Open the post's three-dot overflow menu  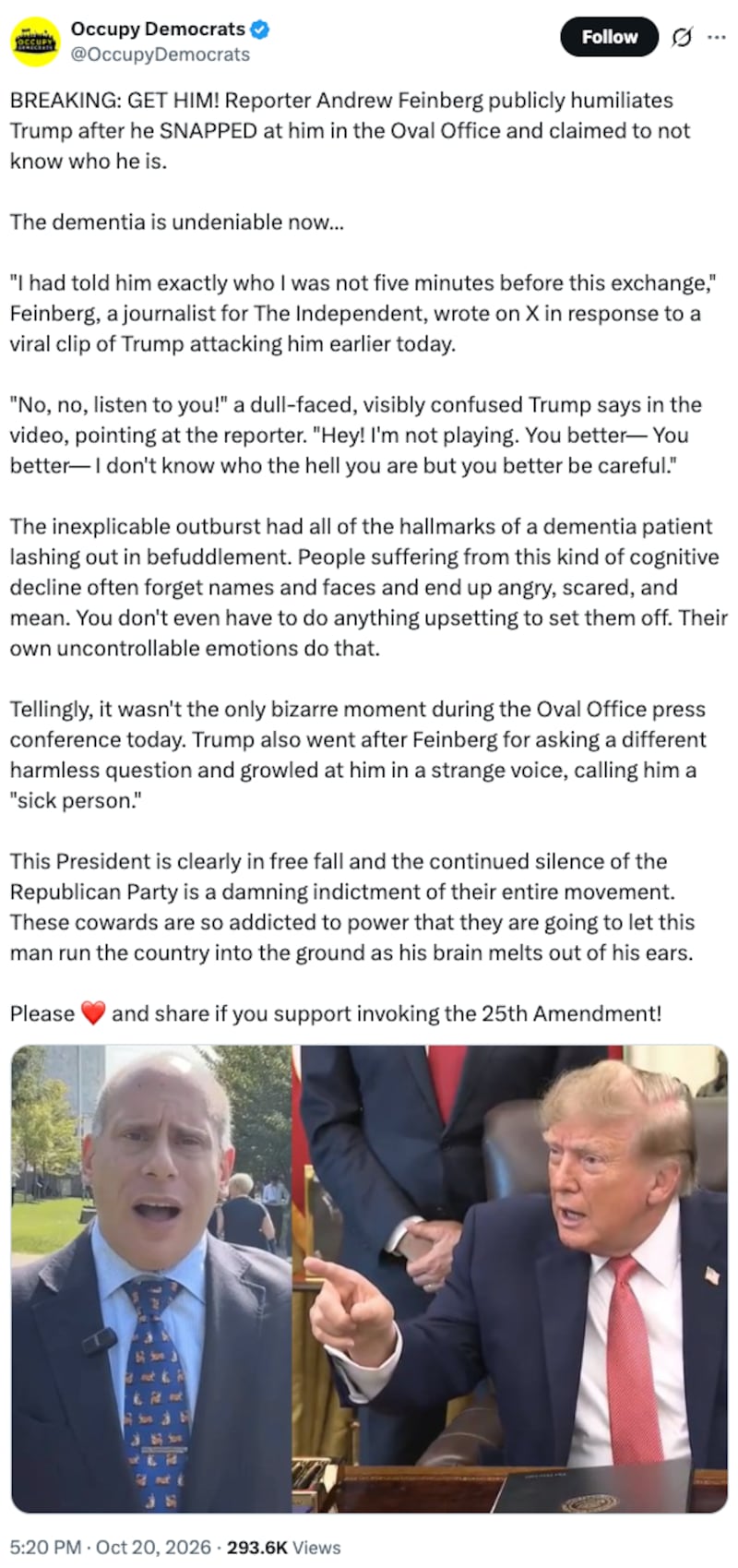coord(717,37)
